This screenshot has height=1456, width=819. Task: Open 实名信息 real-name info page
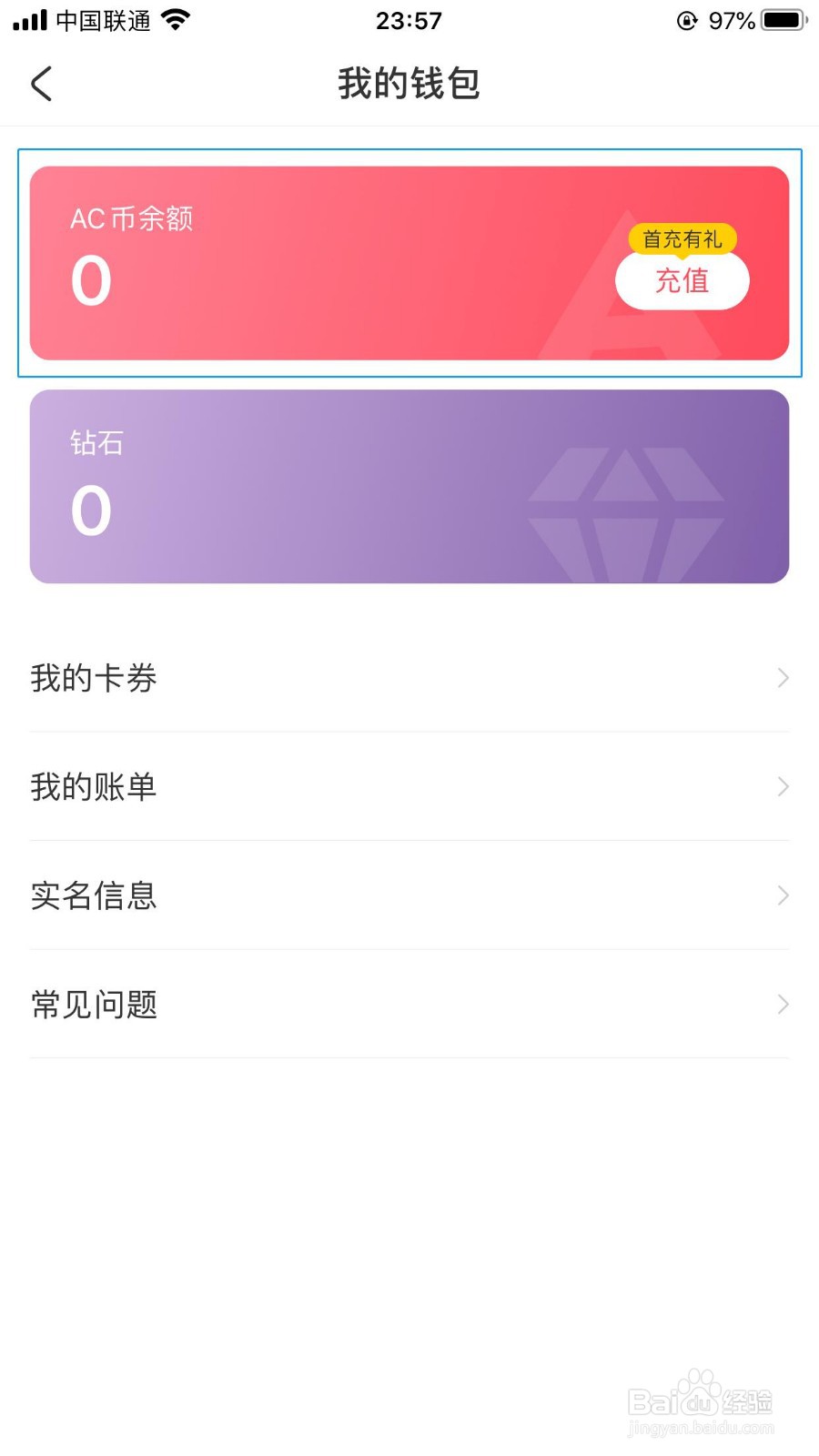[94, 895]
